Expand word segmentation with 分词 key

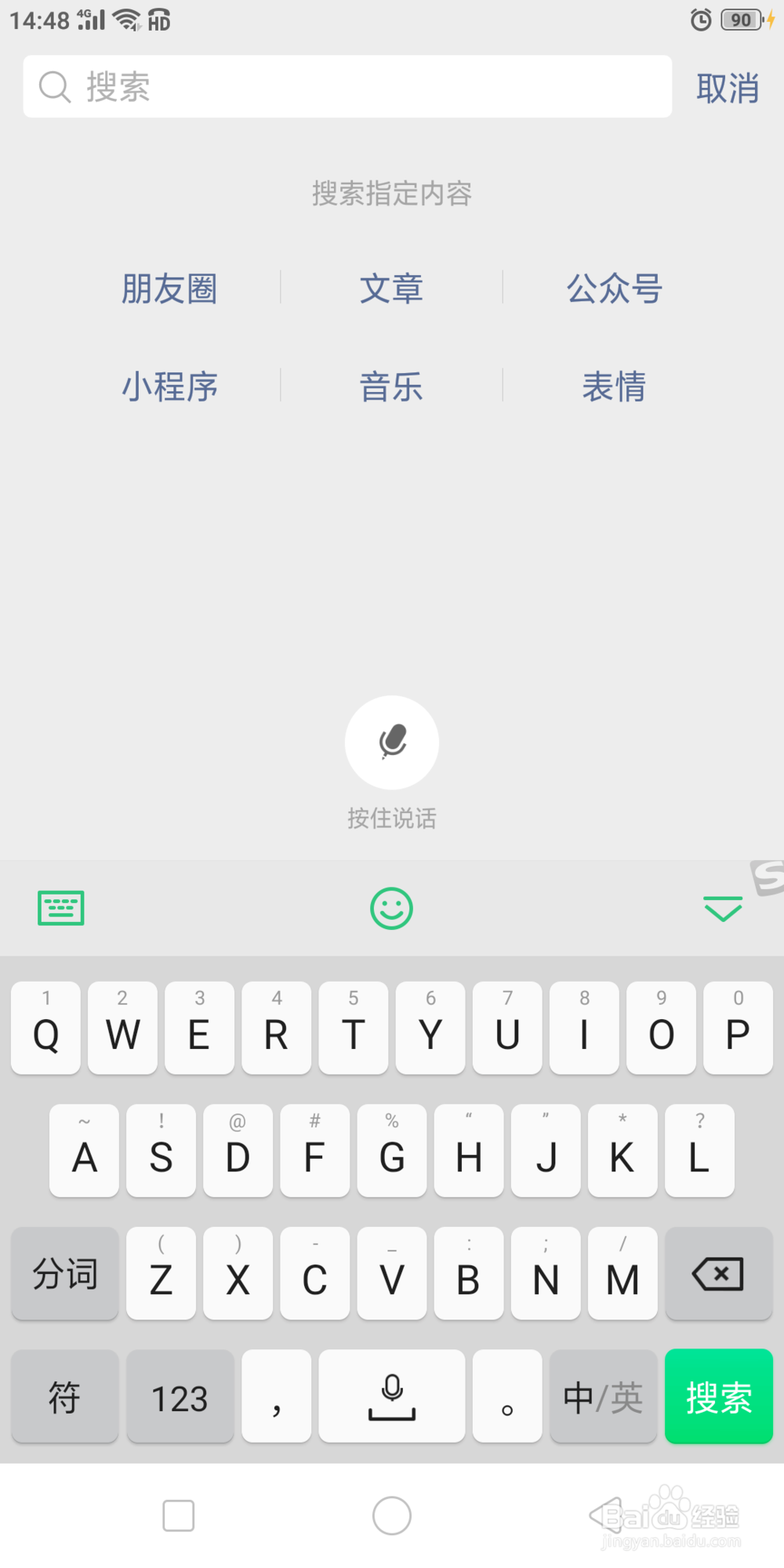tap(64, 1274)
